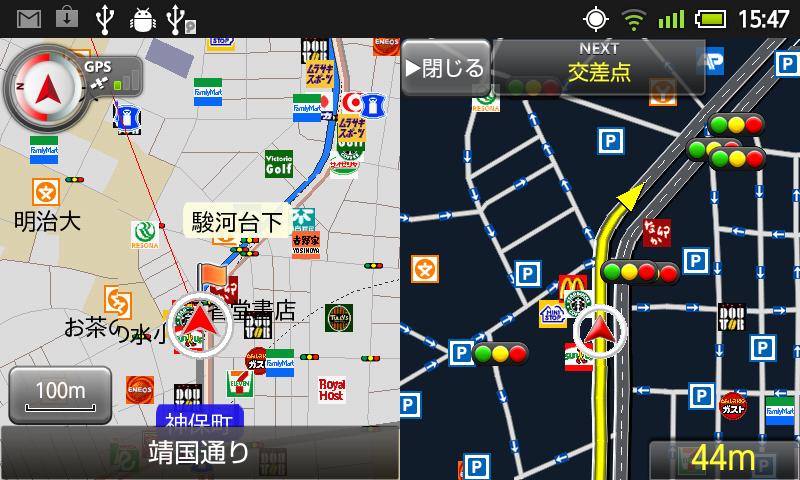Tap the 靖国通り street name bar
This screenshot has width=800, height=480.
pyautogui.click(x=198, y=452)
